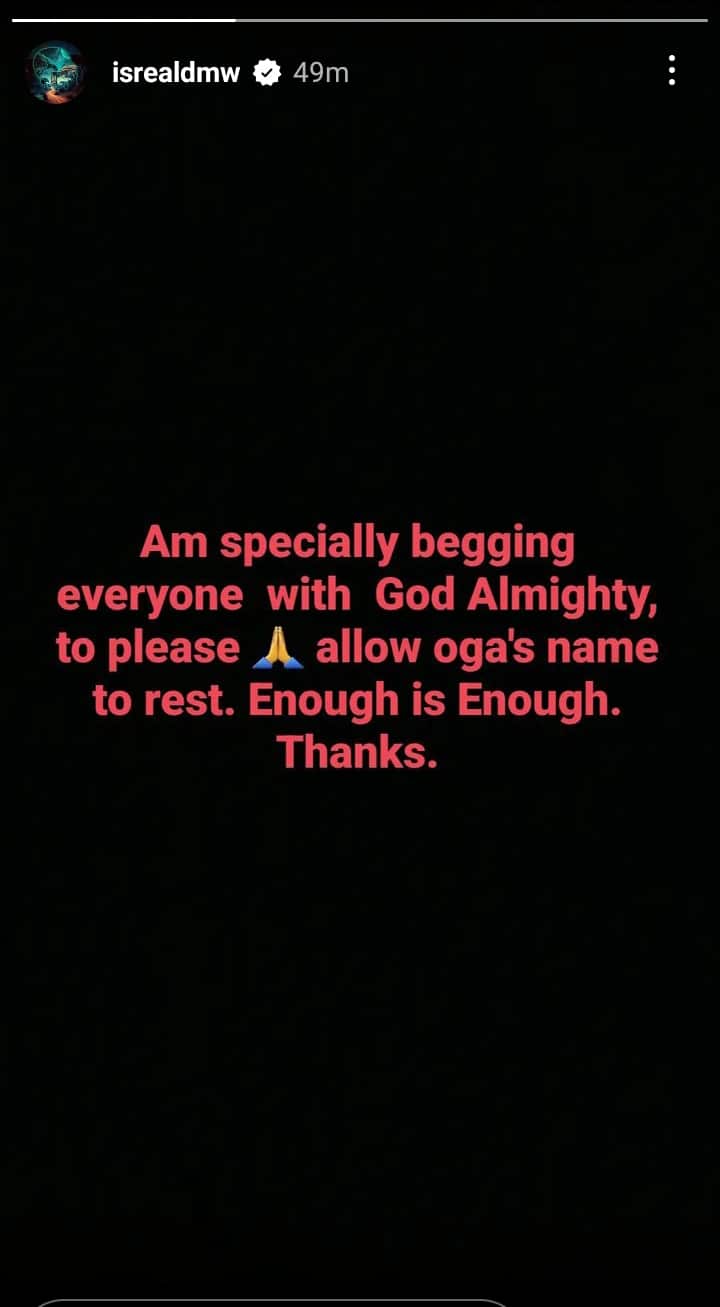720x1307 pixels.
Task: Open the story's three-dot overflow menu
Action: click(x=671, y=71)
